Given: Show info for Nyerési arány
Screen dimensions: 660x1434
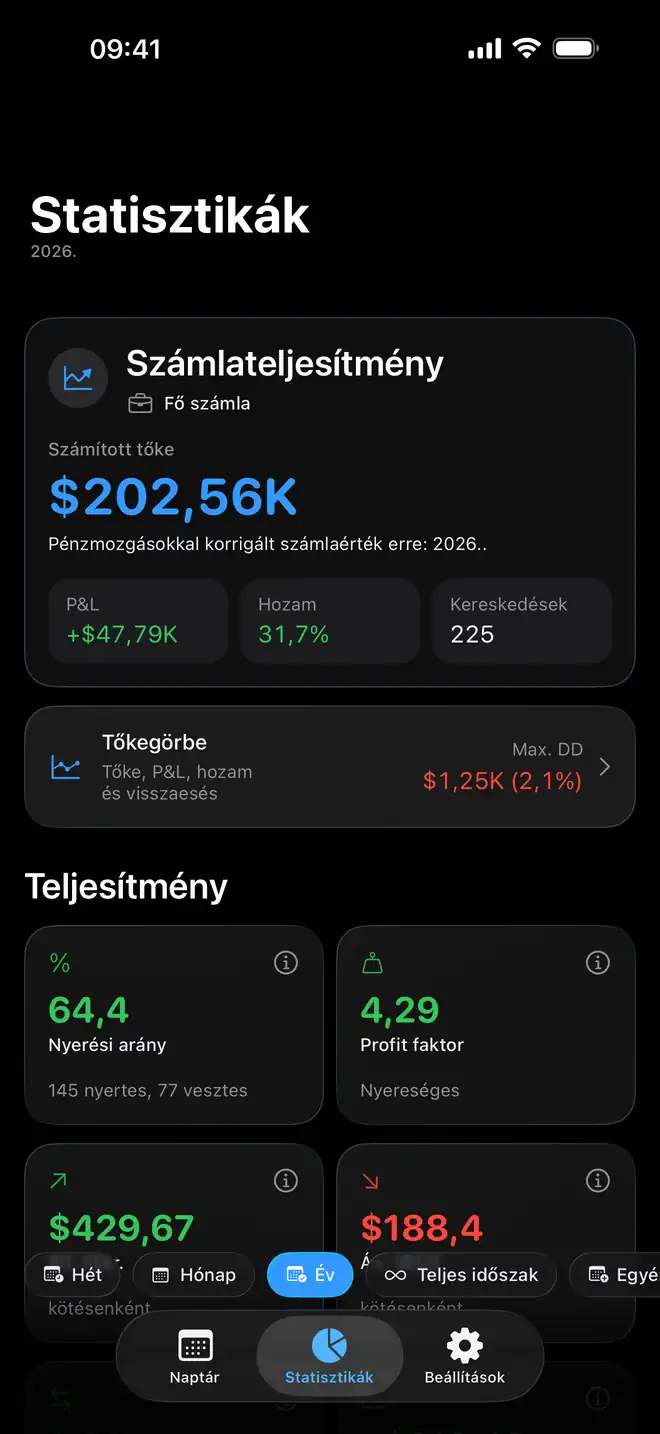Looking at the screenshot, I should pos(286,963).
